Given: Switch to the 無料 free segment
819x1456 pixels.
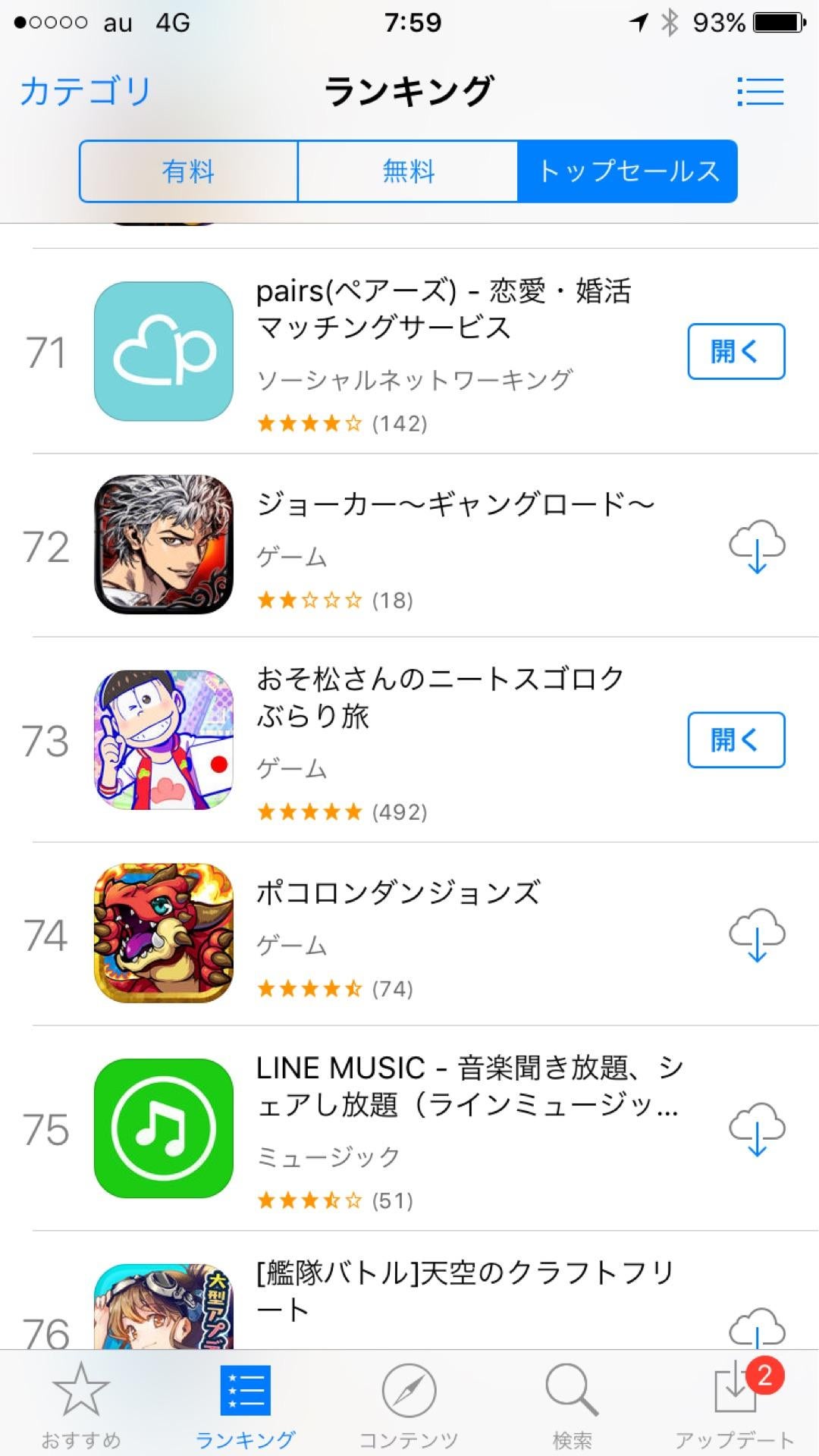Looking at the screenshot, I should (408, 171).
